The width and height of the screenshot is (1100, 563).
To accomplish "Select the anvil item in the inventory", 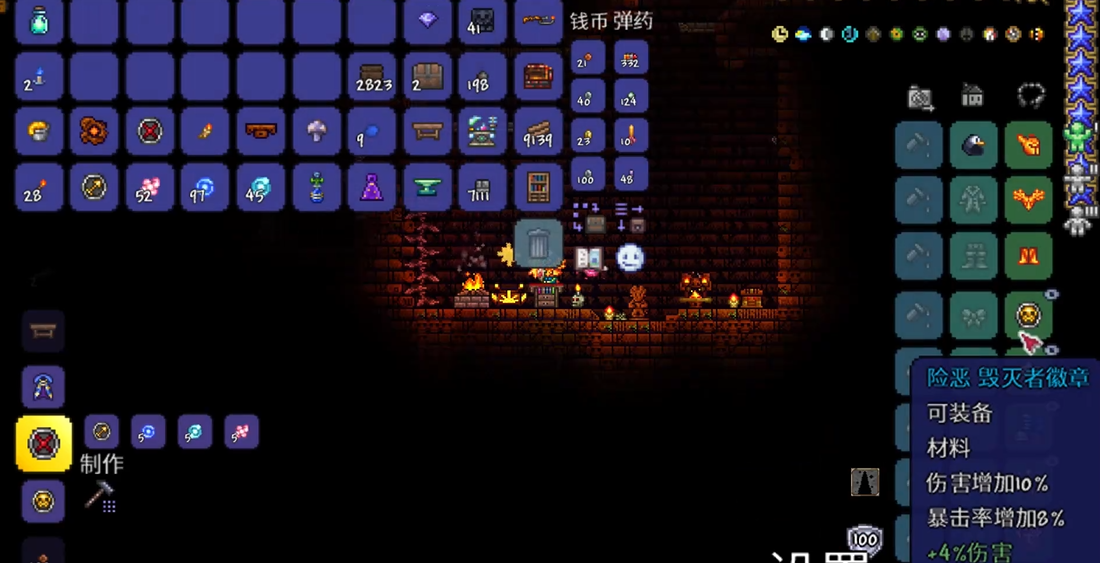I will (428, 187).
